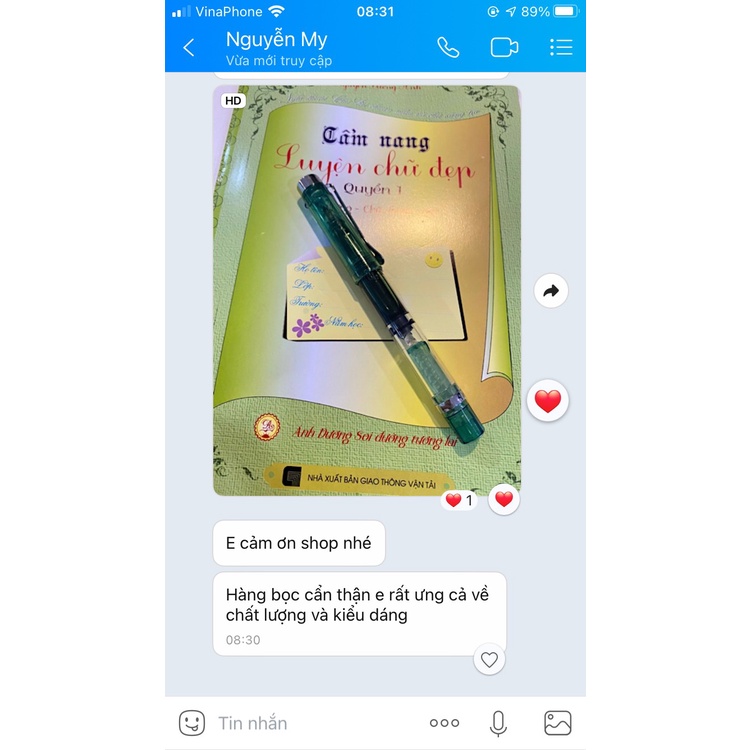Screen dimensions: 750x750
Task: Record a voice message
Action: coord(498,722)
